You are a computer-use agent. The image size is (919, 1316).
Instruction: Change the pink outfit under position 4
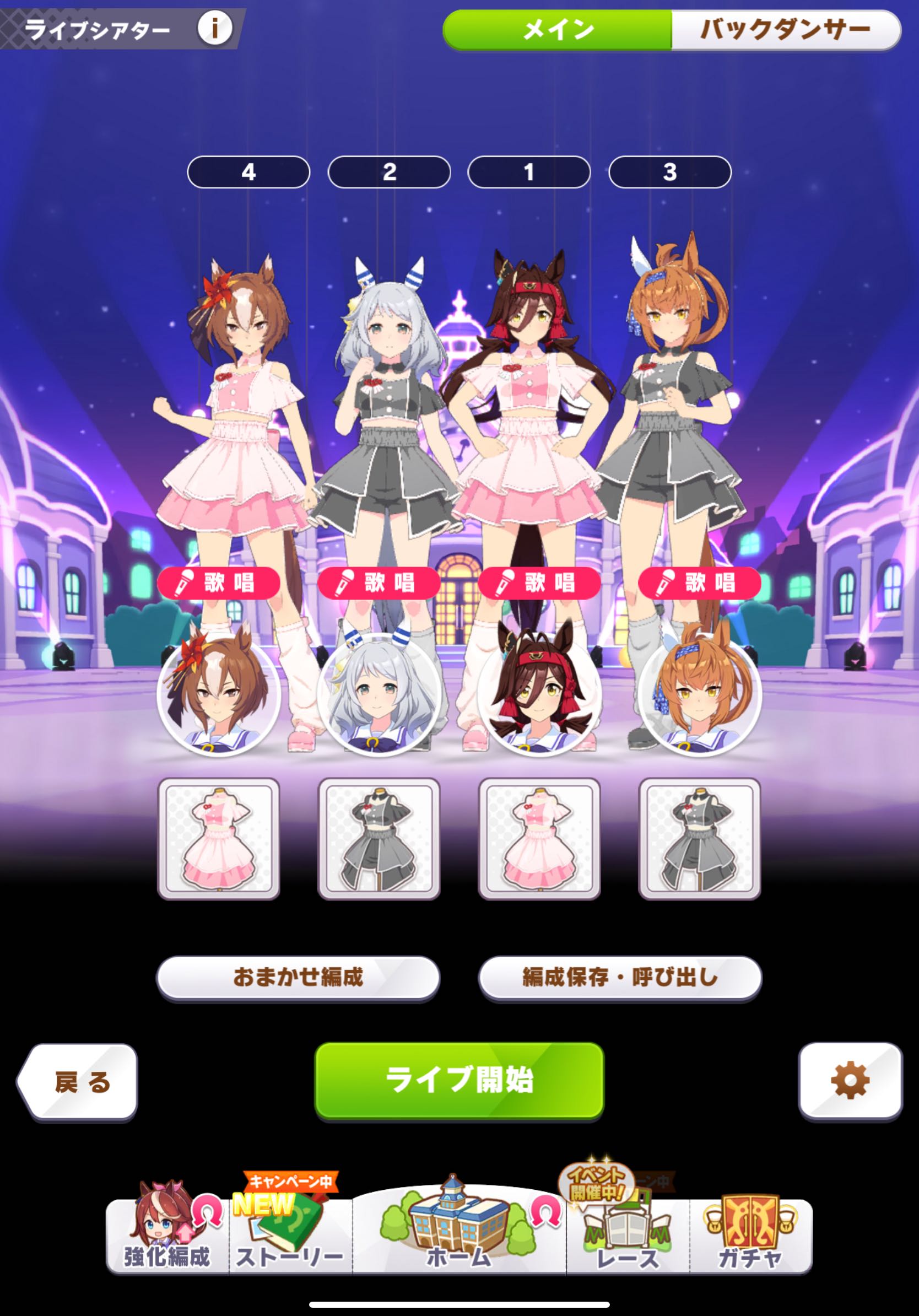point(219,838)
